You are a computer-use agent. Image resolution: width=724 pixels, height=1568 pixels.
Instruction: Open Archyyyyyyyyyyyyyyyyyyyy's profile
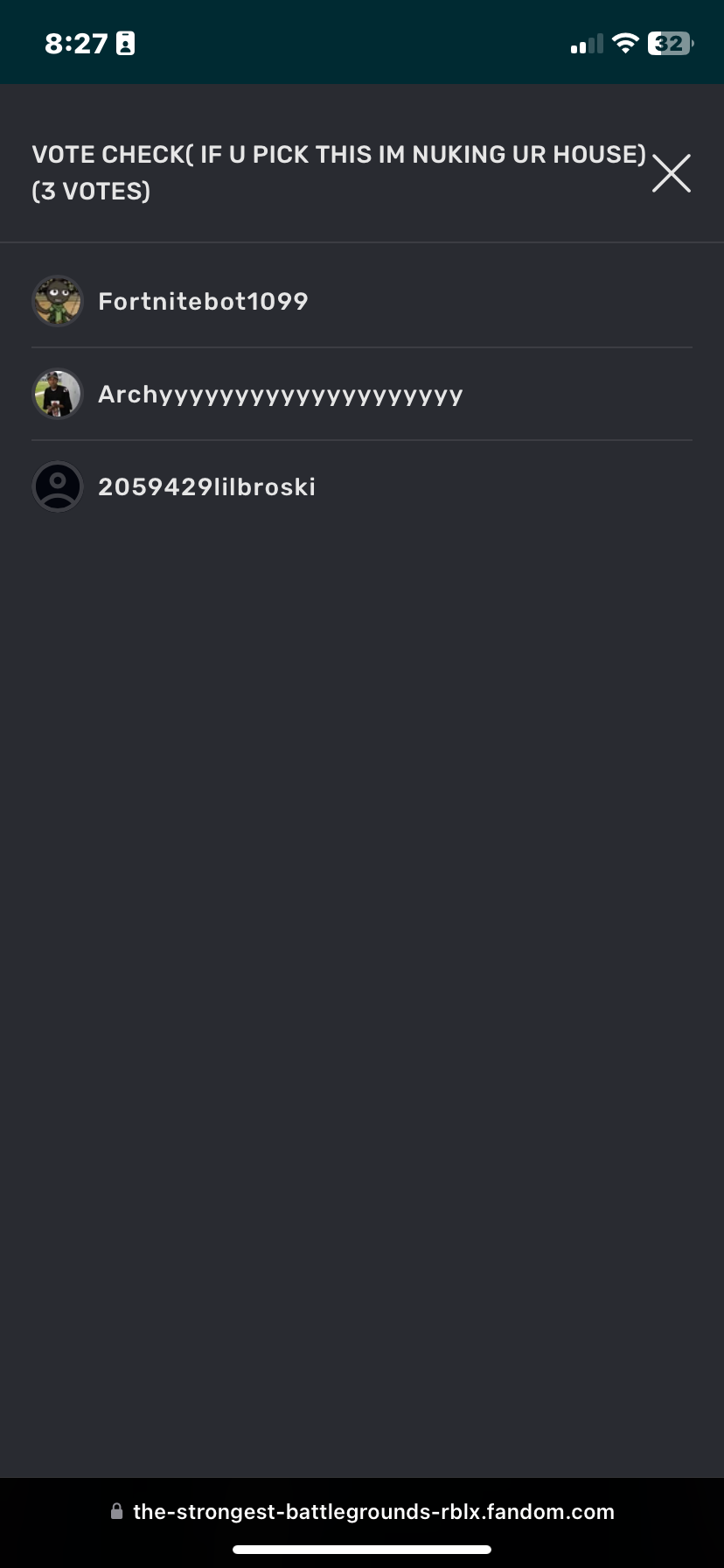[x=280, y=395]
